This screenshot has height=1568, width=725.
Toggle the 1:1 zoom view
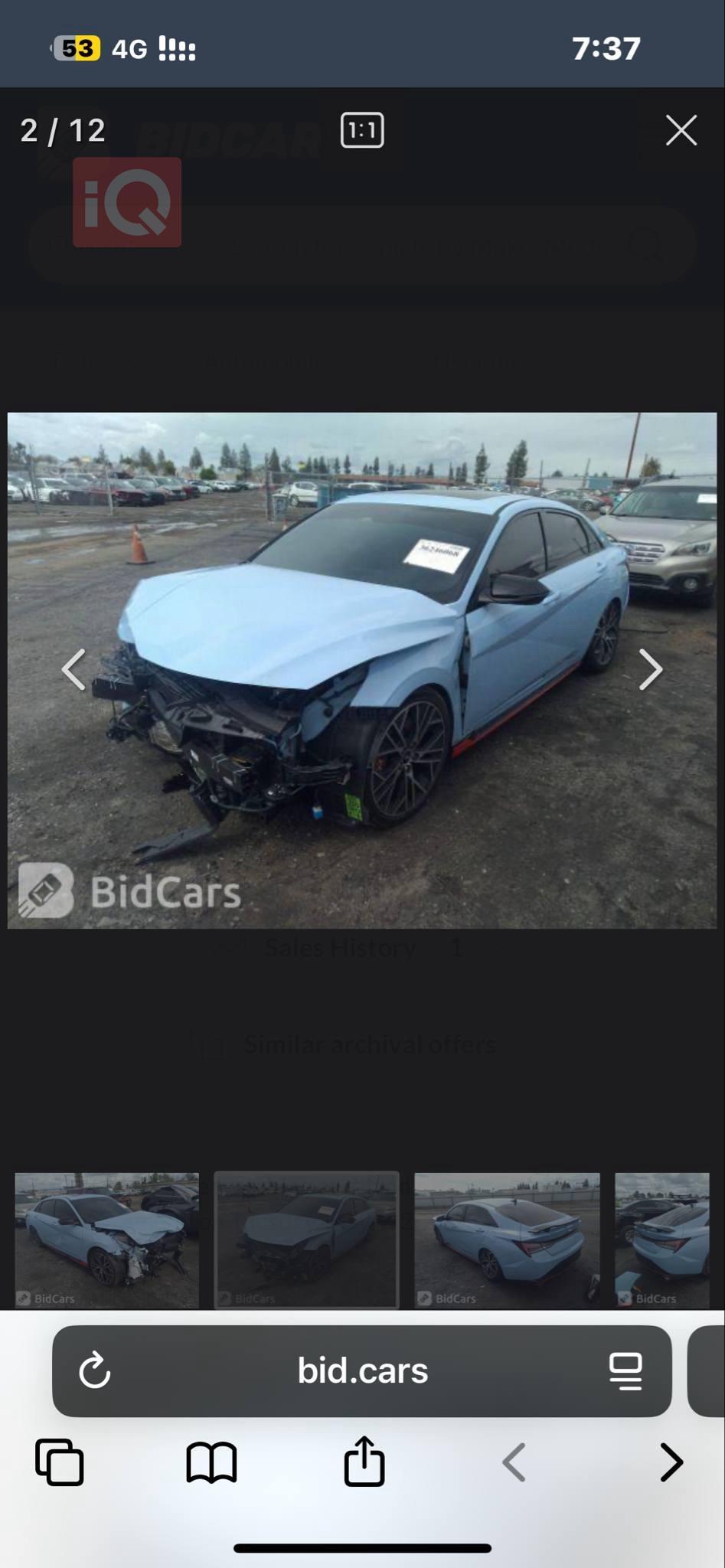[362, 130]
